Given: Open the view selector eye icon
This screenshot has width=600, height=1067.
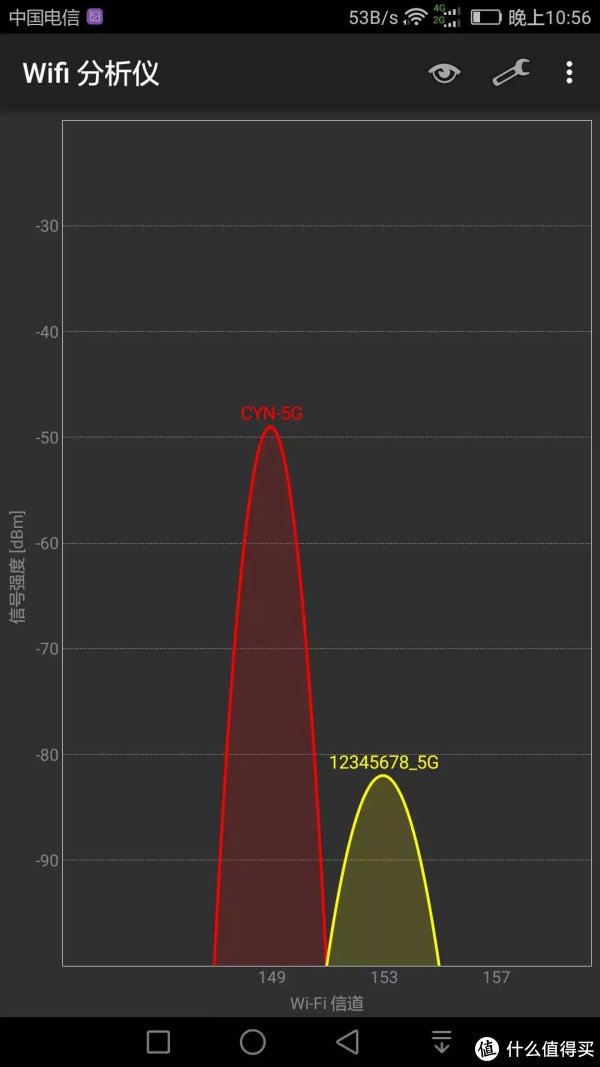Looking at the screenshot, I should [444, 73].
